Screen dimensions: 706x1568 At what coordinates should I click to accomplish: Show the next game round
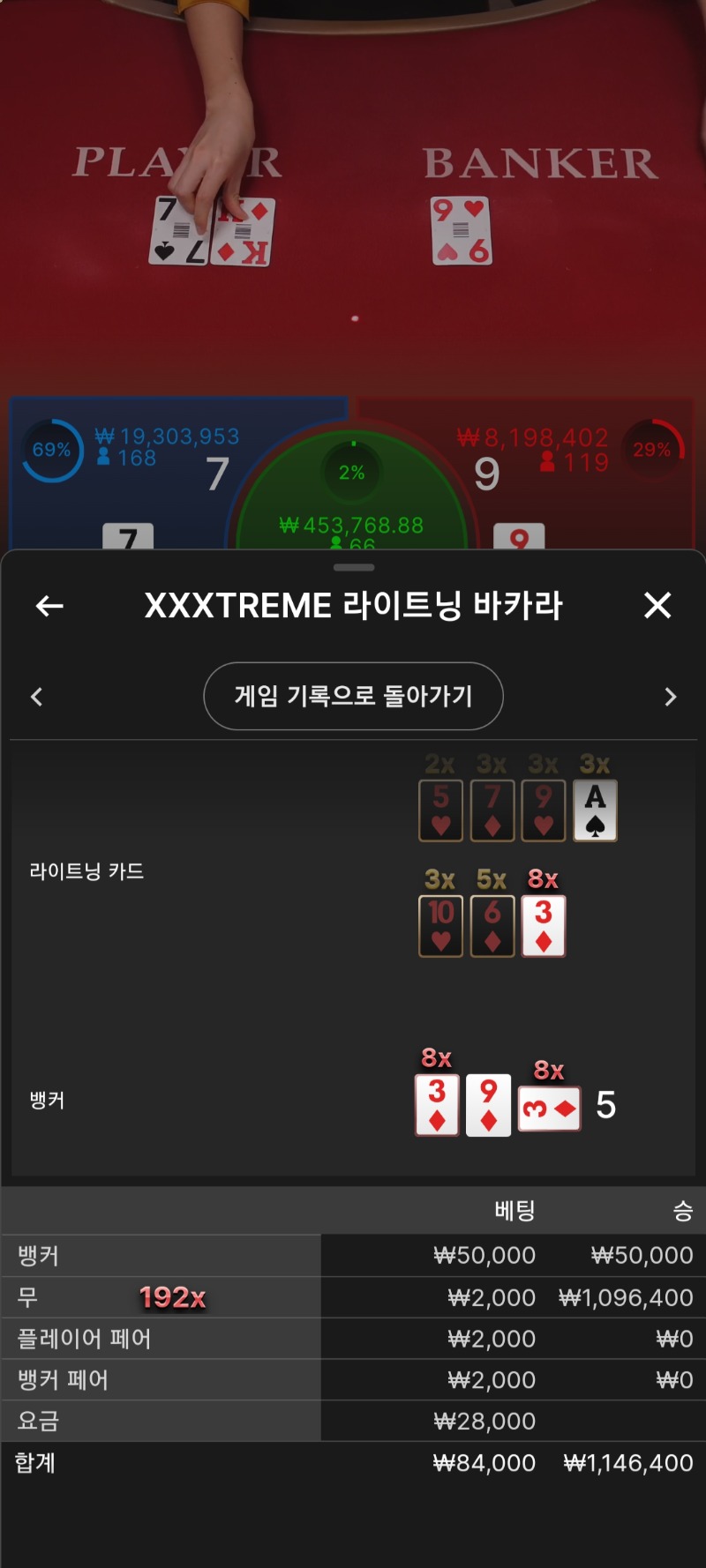[670, 697]
